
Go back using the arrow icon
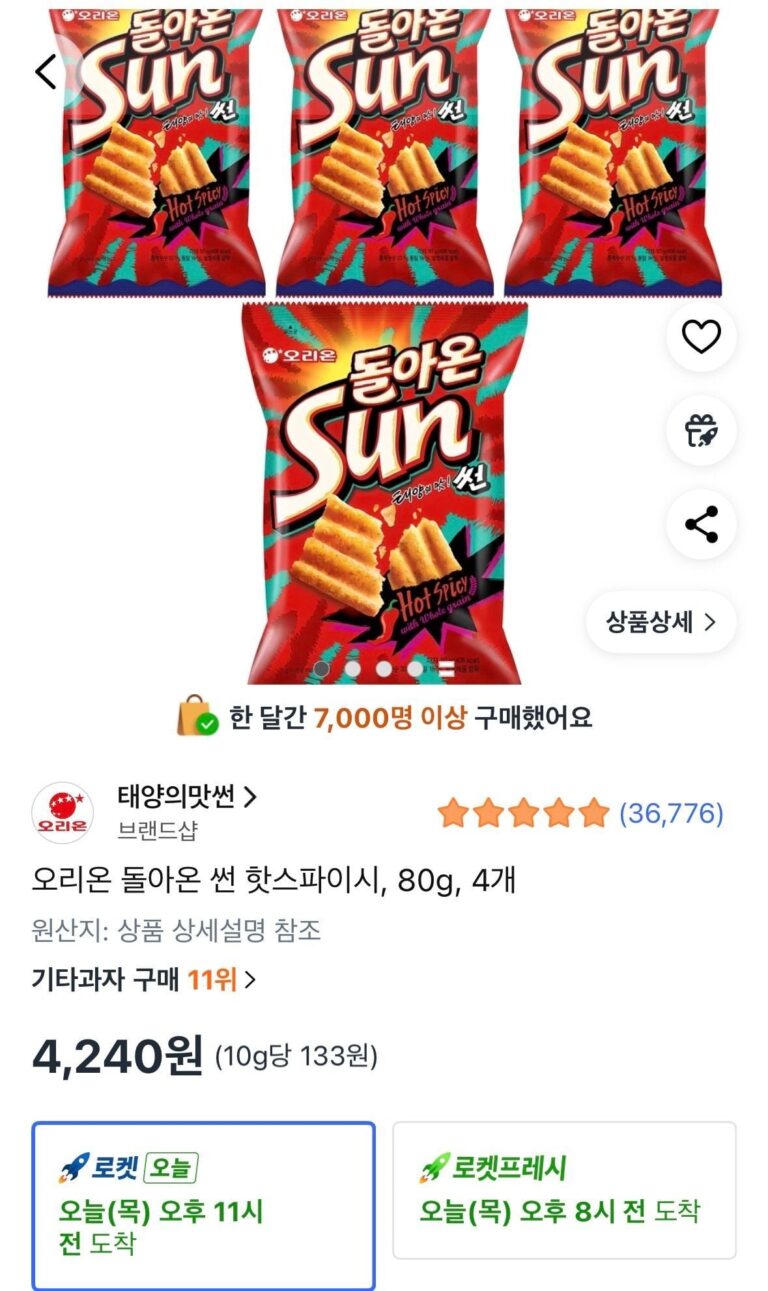pos(46,72)
